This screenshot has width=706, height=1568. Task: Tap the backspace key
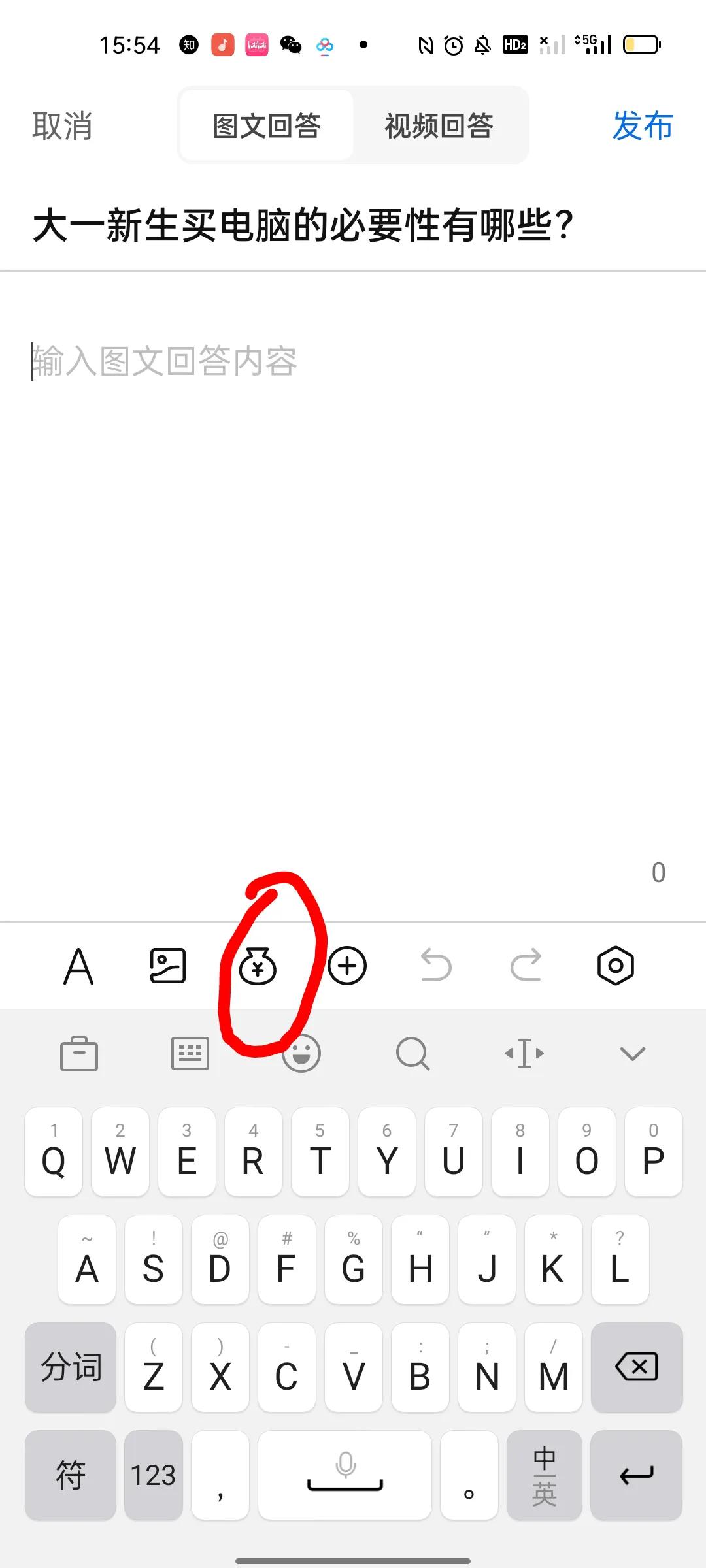coord(636,1367)
